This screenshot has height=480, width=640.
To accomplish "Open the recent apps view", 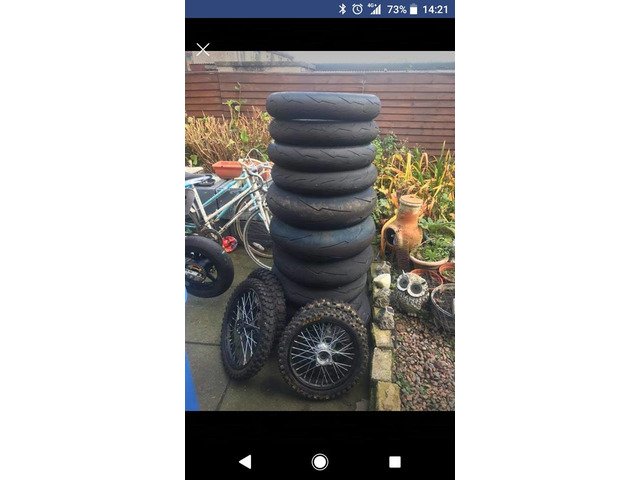I will pos(395,461).
